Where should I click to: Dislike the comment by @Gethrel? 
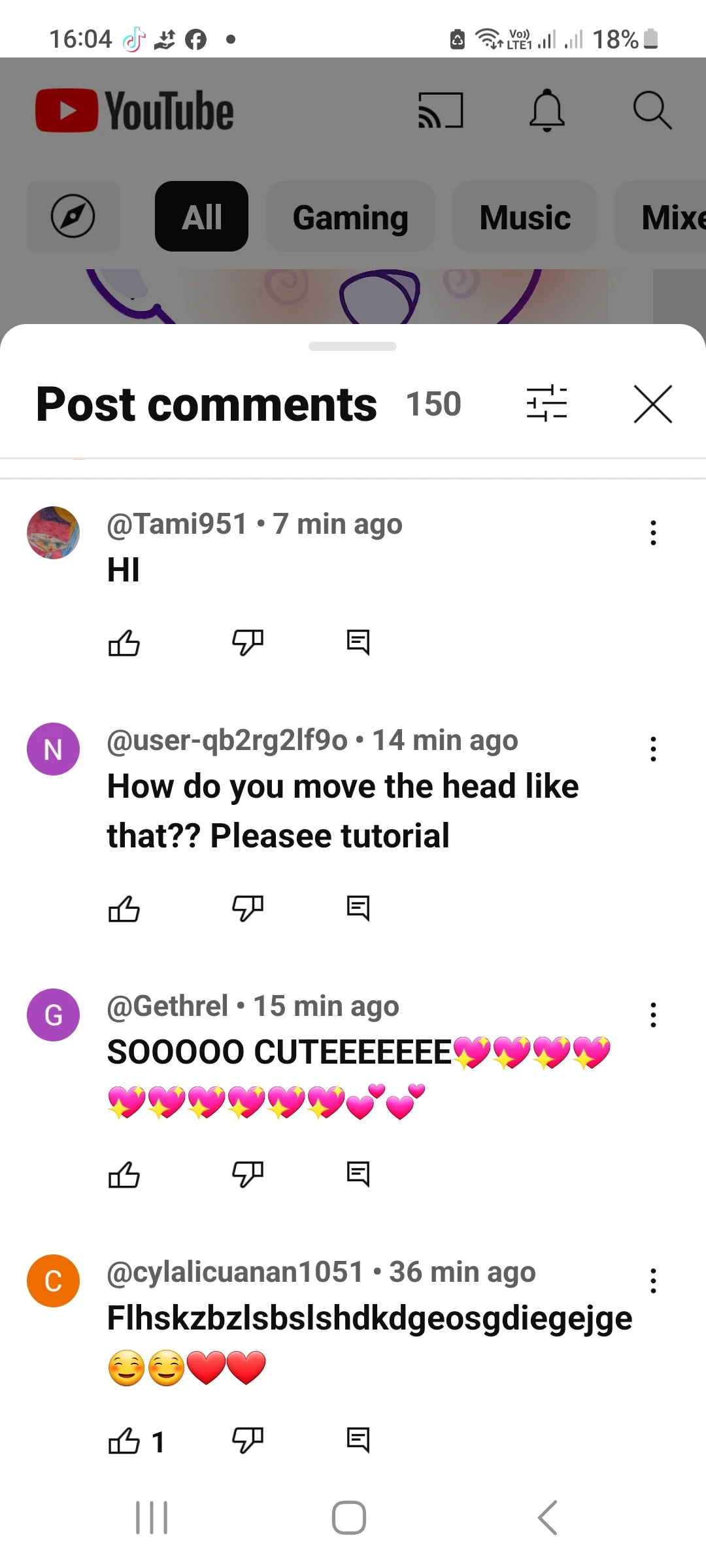click(x=248, y=1174)
